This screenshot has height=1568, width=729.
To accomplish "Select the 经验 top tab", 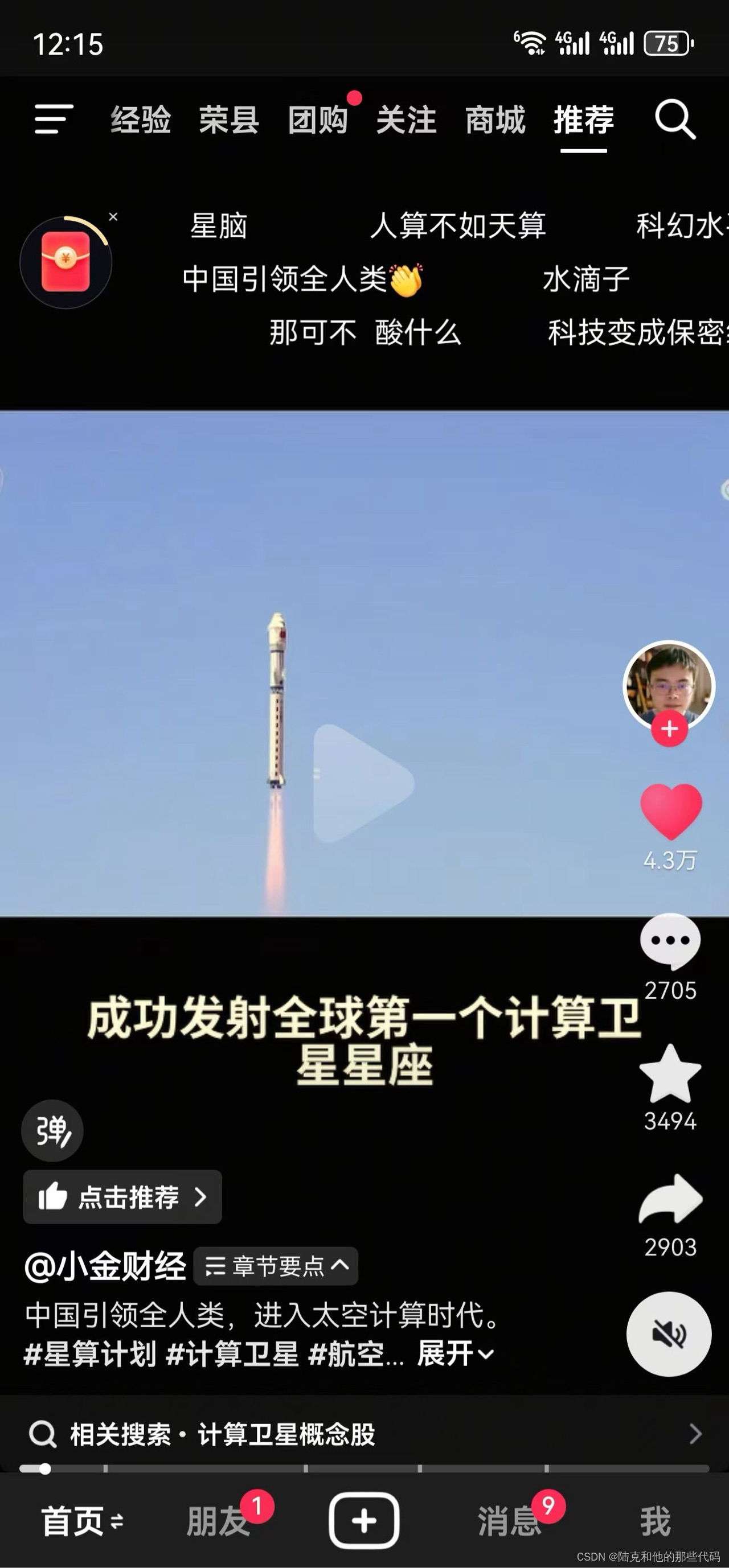I will click(141, 120).
